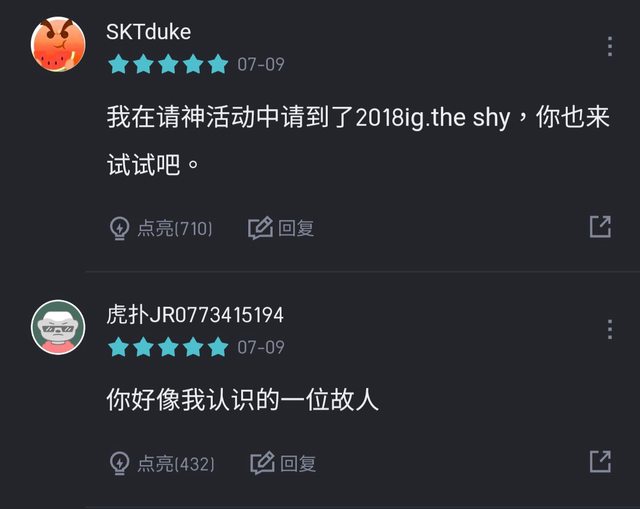This screenshot has width=640, height=509.
Task: Open 虎扑JR0773415194's profile avatar
Action: pos(58,327)
